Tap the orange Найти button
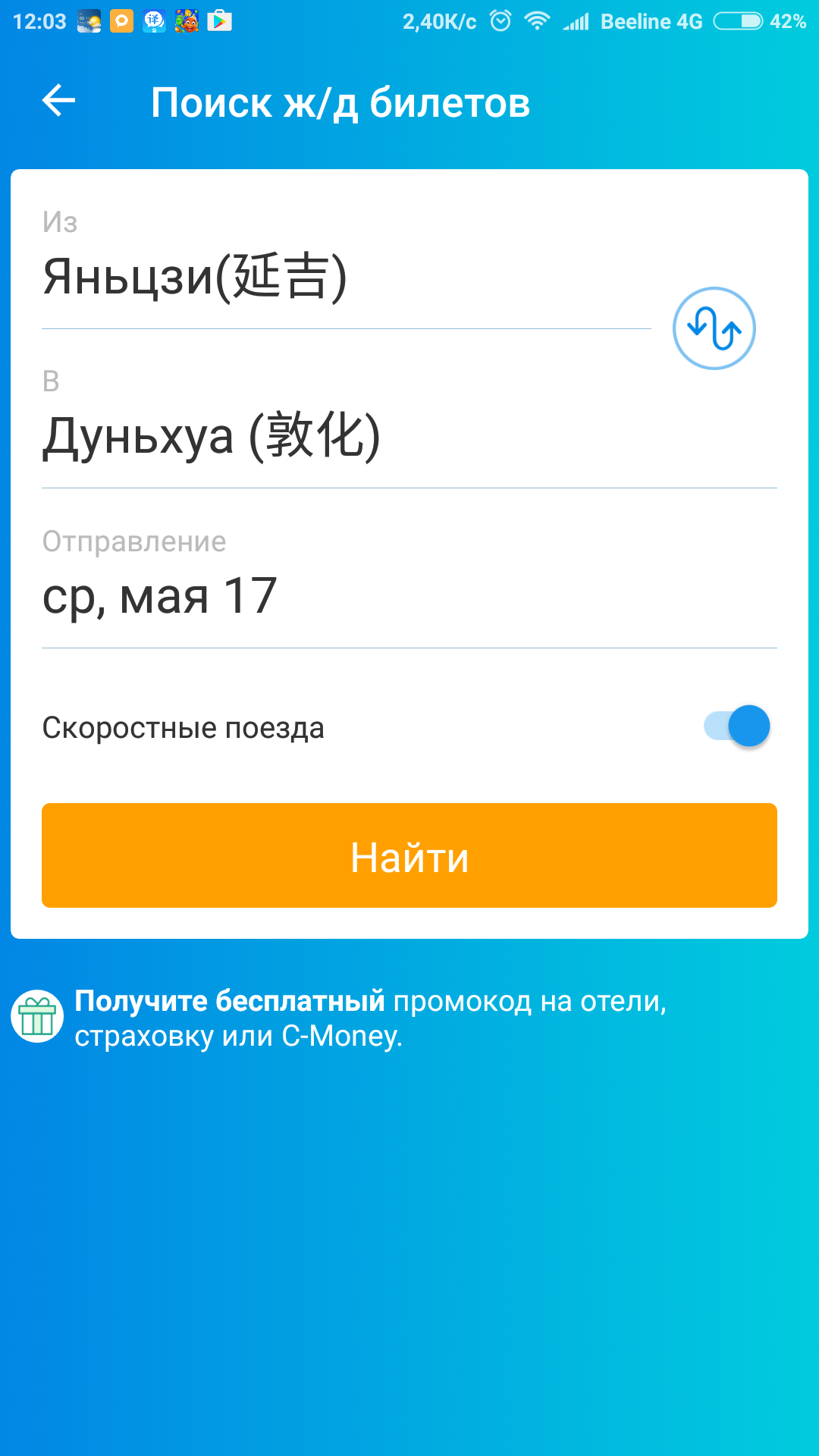Image resolution: width=819 pixels, height=1456 pixels. (x=409, y=855)
